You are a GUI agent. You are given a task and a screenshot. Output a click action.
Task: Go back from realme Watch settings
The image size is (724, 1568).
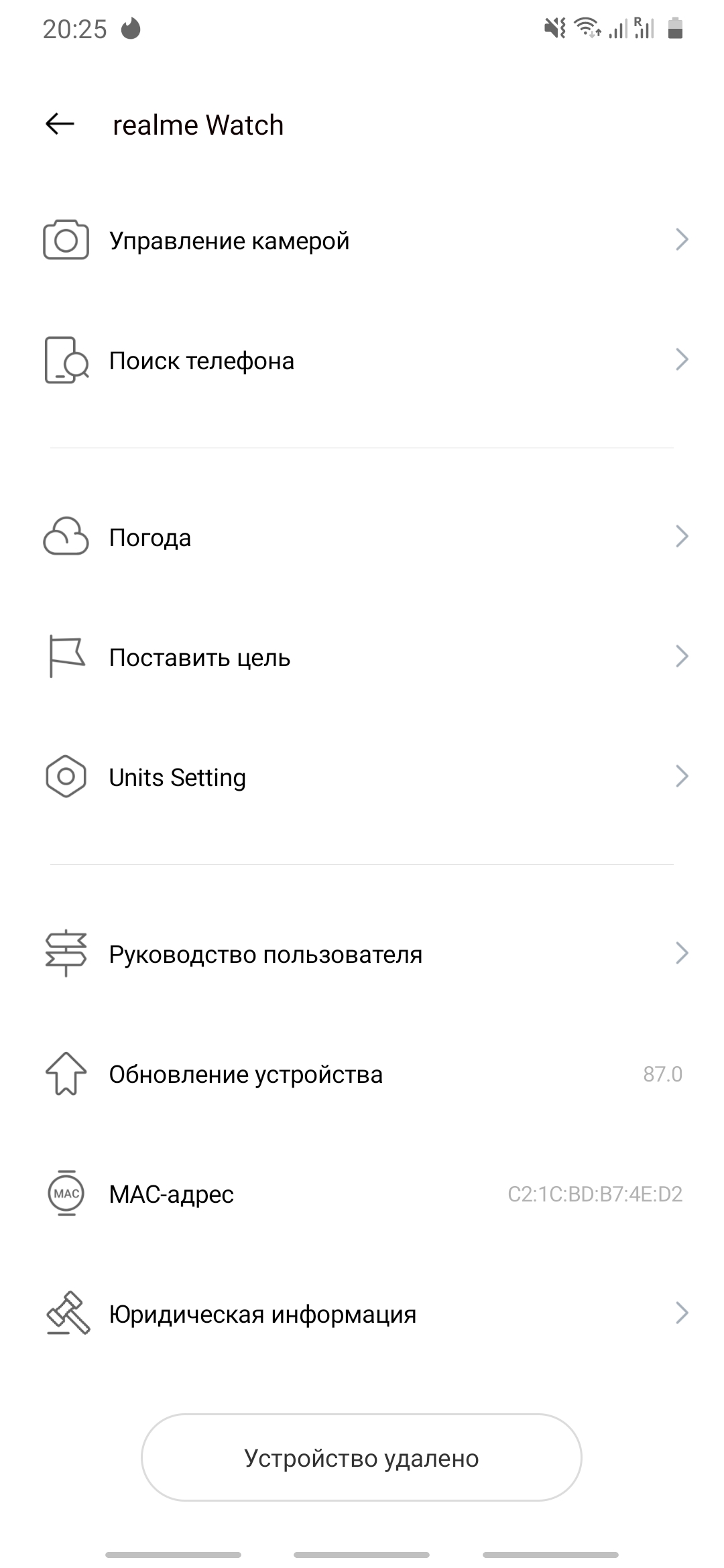[60, 124]
